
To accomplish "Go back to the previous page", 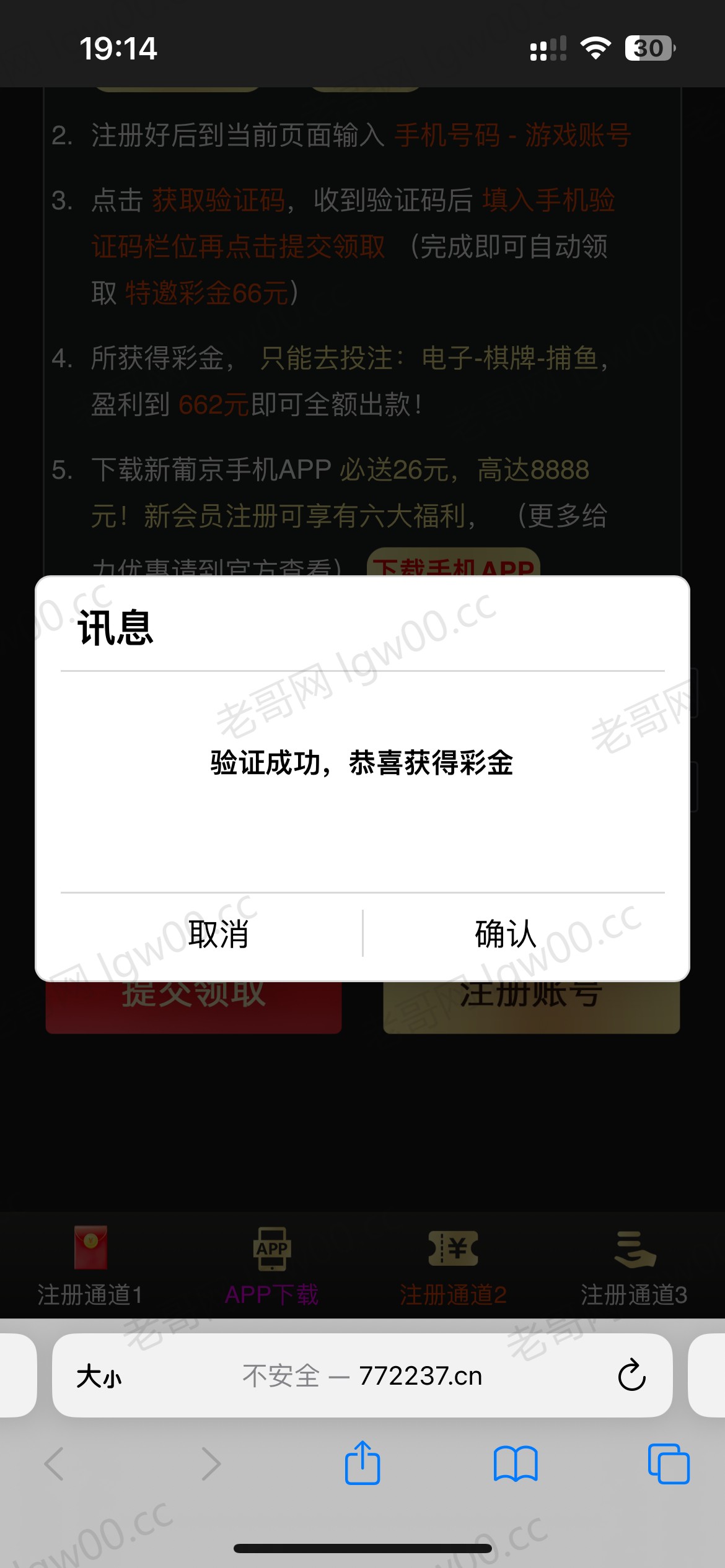I will coord(55,1464).
